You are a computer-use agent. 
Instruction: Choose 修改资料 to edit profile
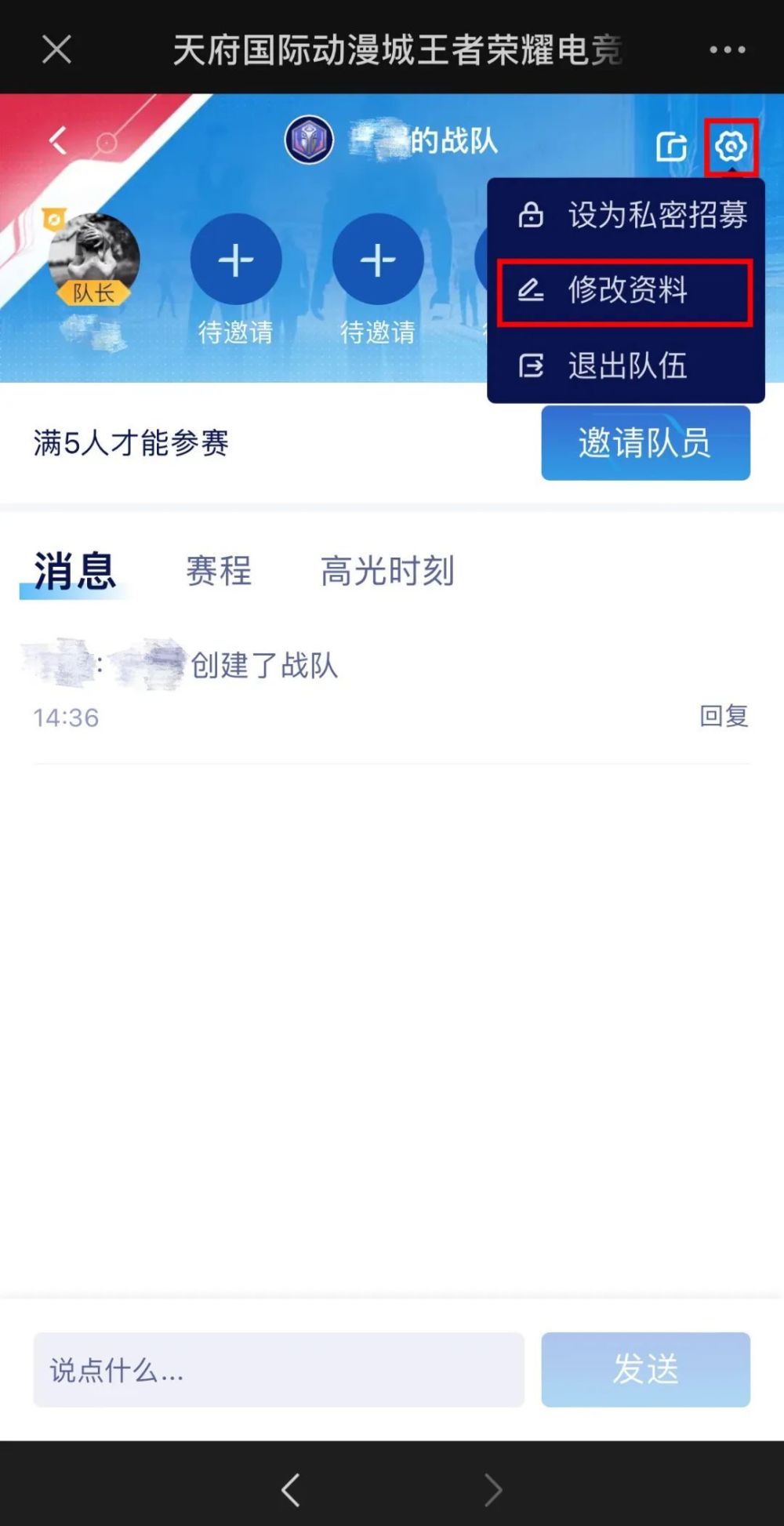pyautogui.click(x=625, y=291)
